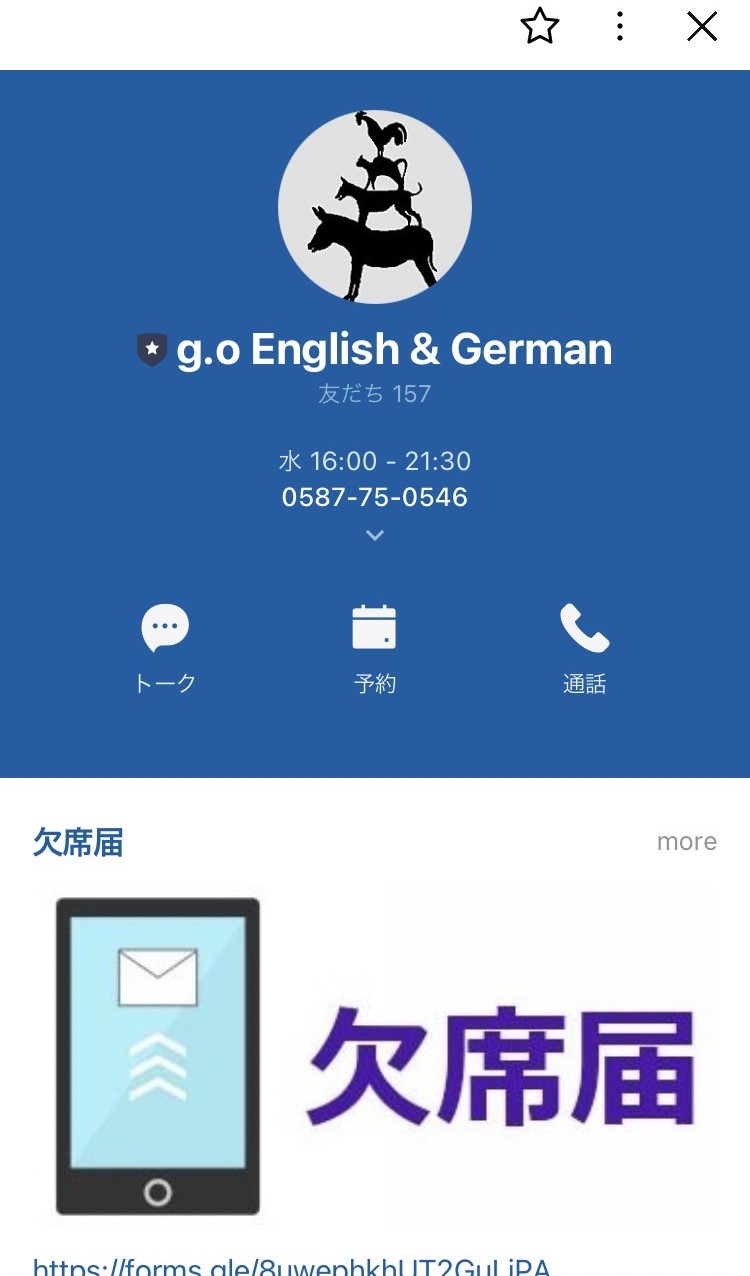Open the 欠席届 banner image
The width and height of the screenshot is (750, 1276).
(375, 1057)
